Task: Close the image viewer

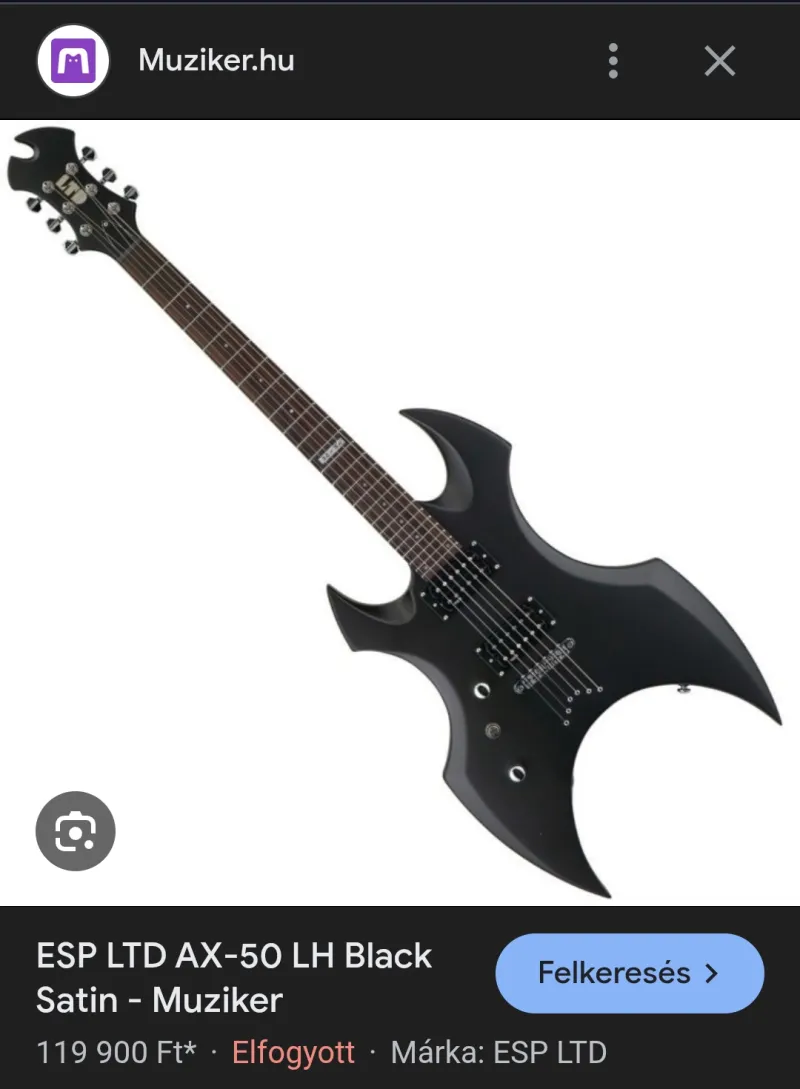Action: pos(720,61)
